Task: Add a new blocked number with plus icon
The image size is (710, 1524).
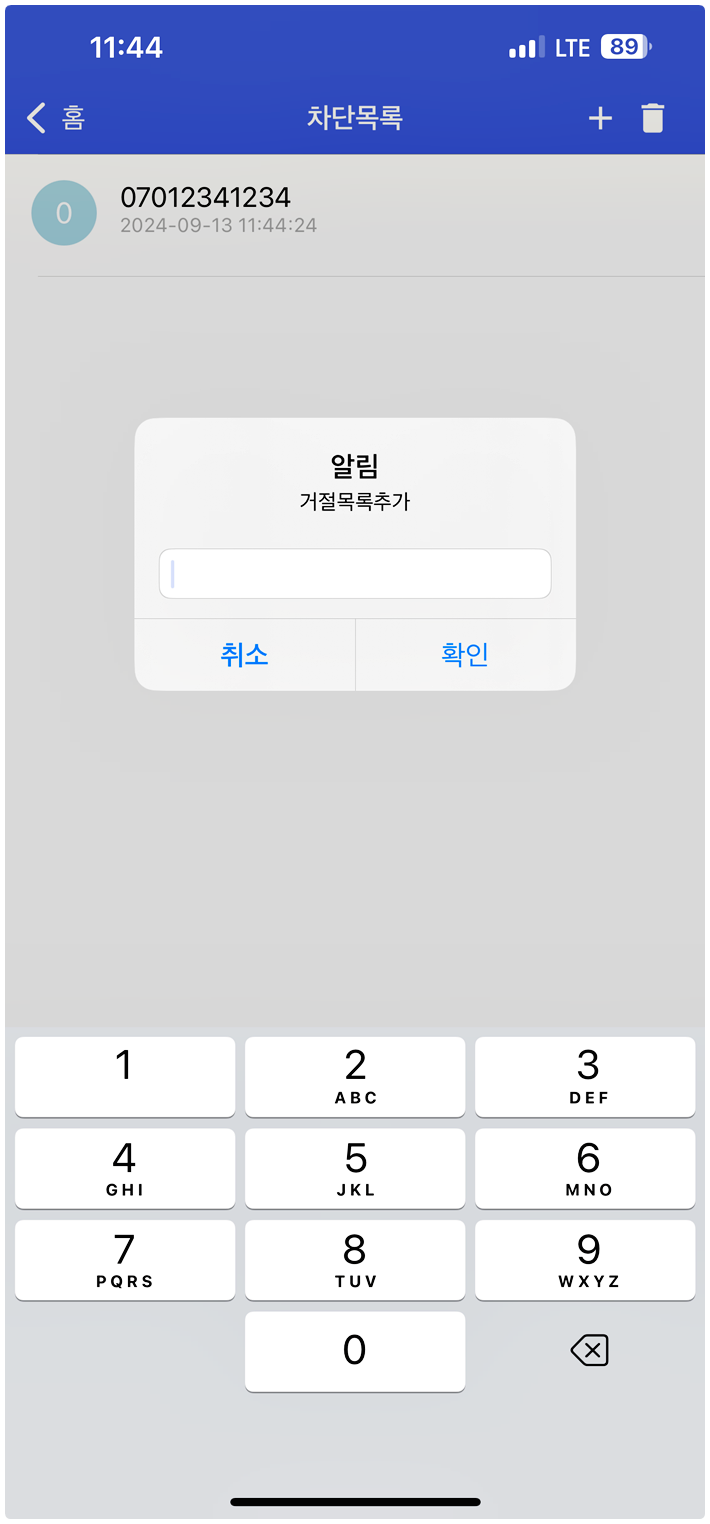Action: pyautogui.click(x=600, y=118)
